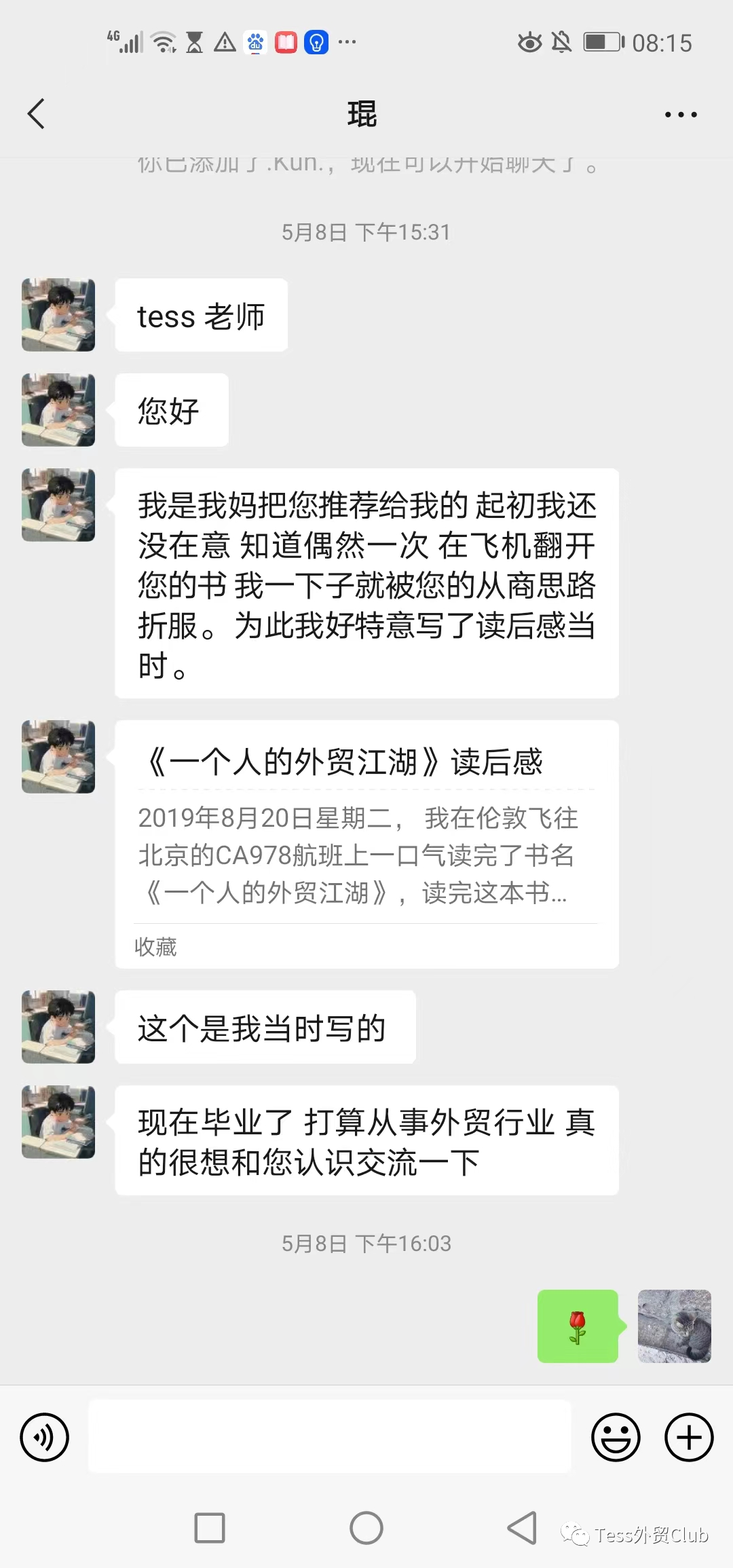Focus the message text field

coord(330,1437)
